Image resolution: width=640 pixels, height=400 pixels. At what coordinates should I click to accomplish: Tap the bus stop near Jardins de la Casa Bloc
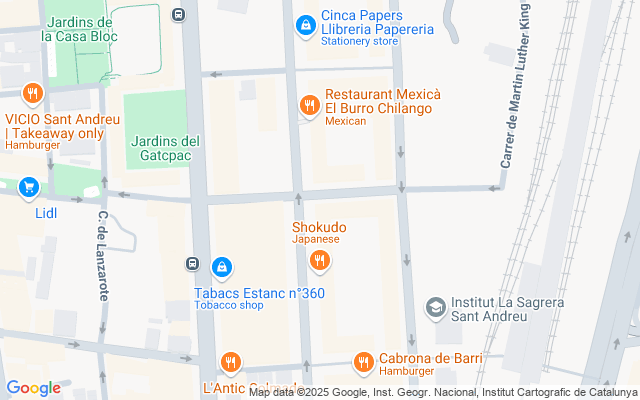click(178, 15)
